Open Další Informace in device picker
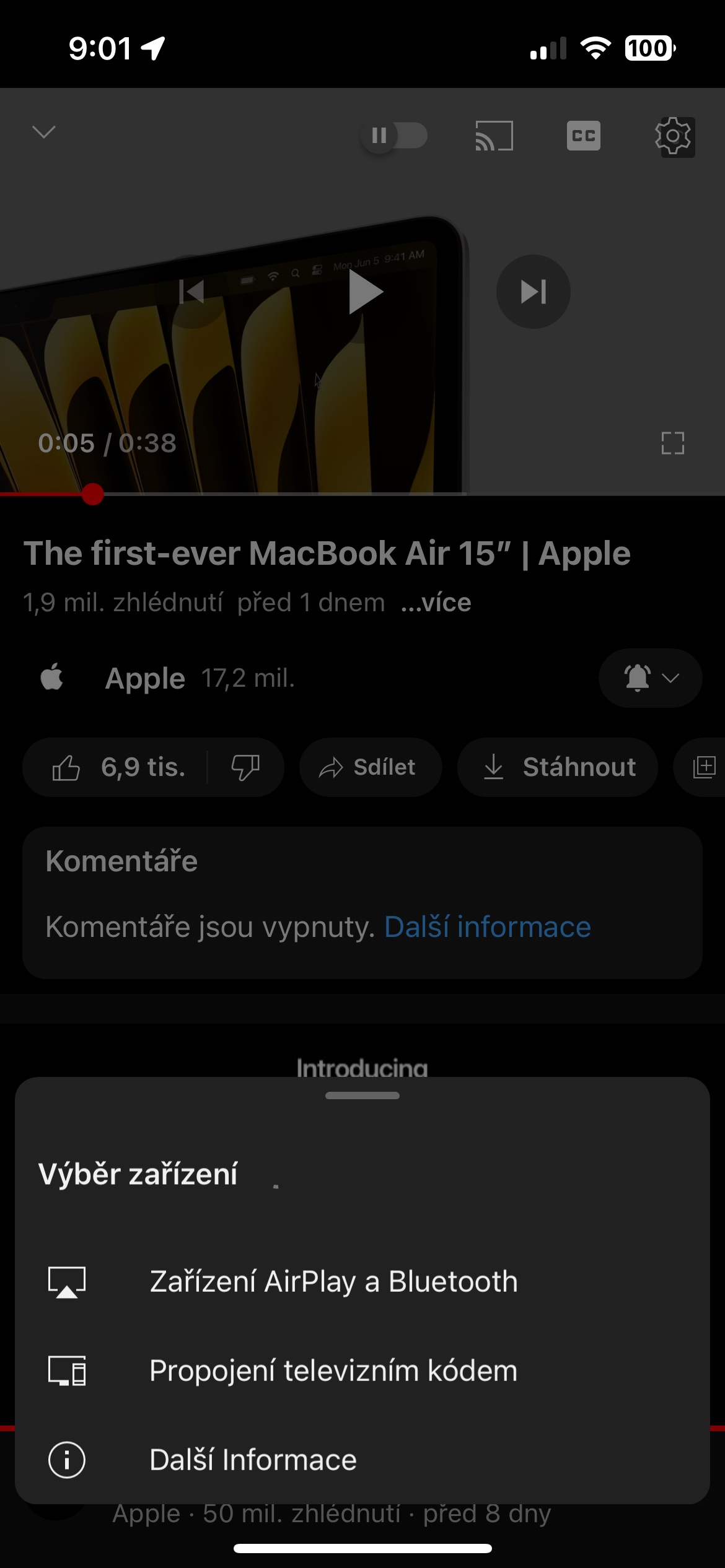This screenshot has height=1568, width=725. click(x=253, y=1460)
